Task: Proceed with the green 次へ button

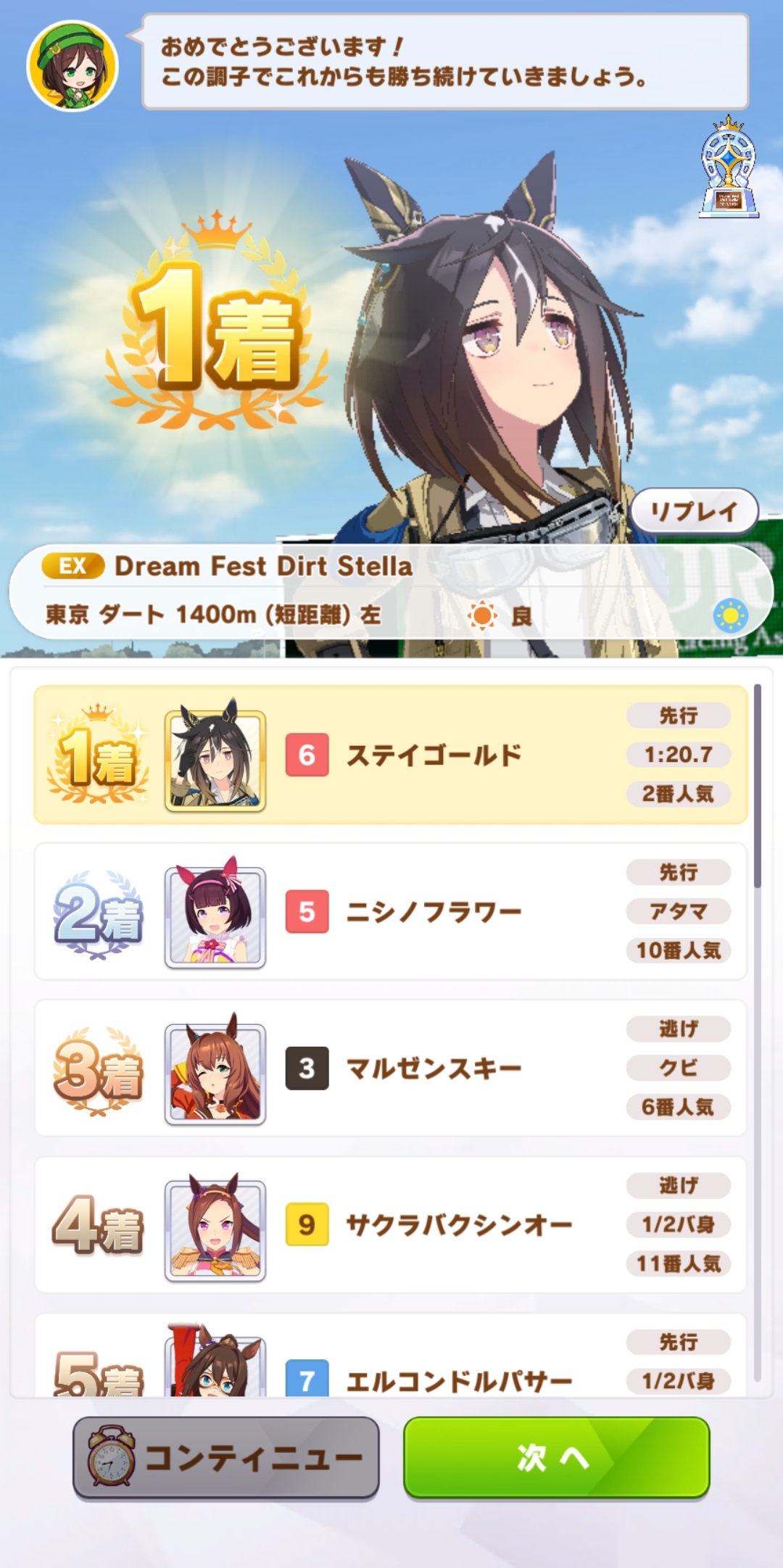Action: pos(556,1457)
